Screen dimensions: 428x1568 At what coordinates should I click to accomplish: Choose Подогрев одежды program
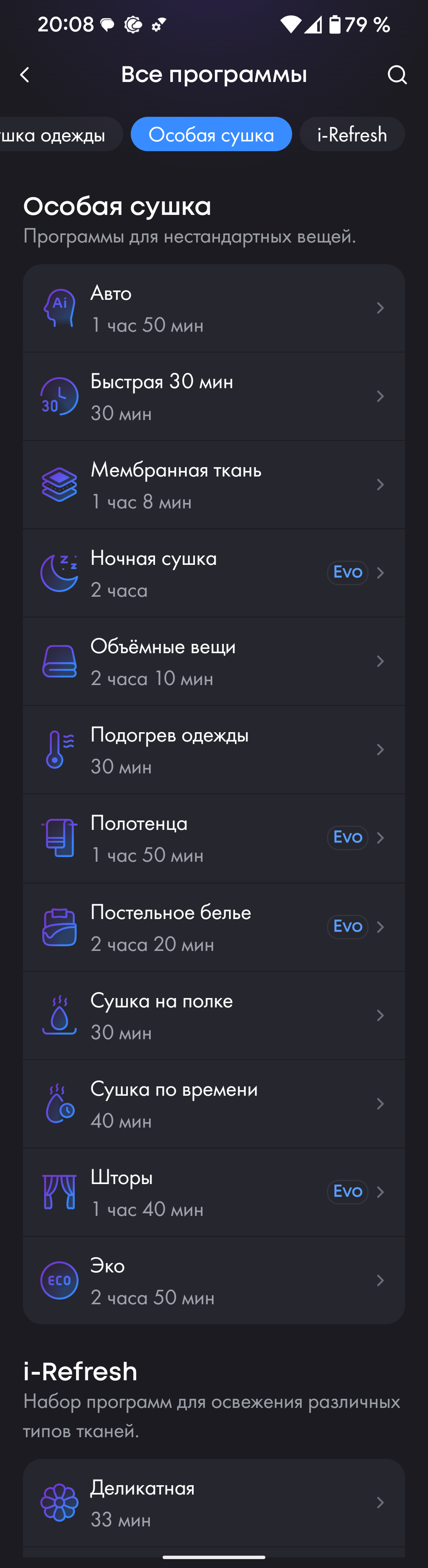pyautogui.click(x=213, y=750)
